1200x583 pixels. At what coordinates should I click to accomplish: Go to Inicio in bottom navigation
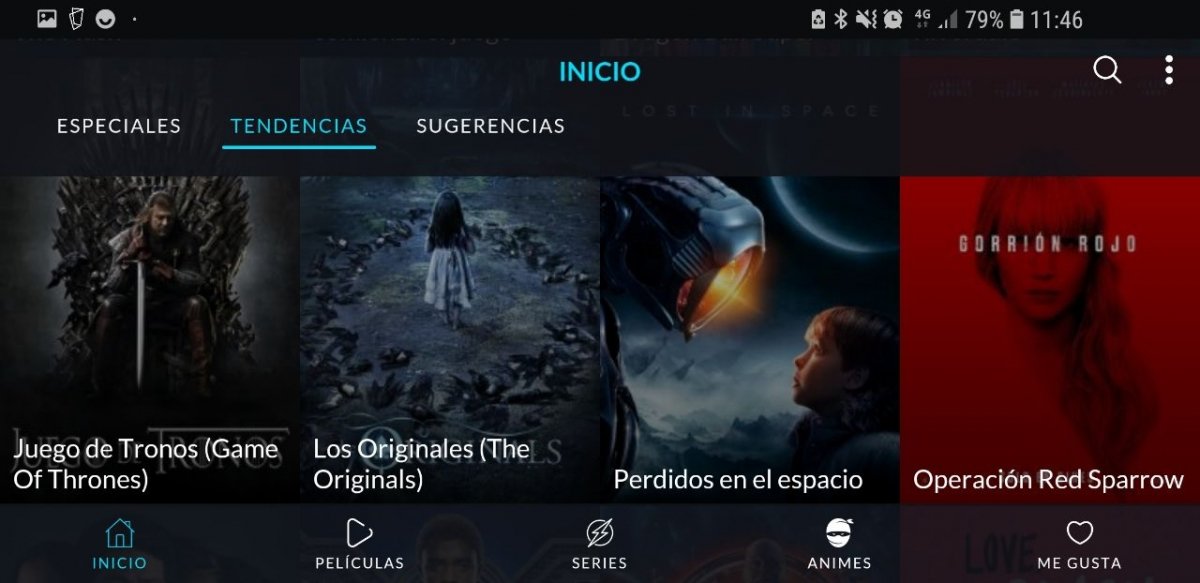[x=119, y=545]
